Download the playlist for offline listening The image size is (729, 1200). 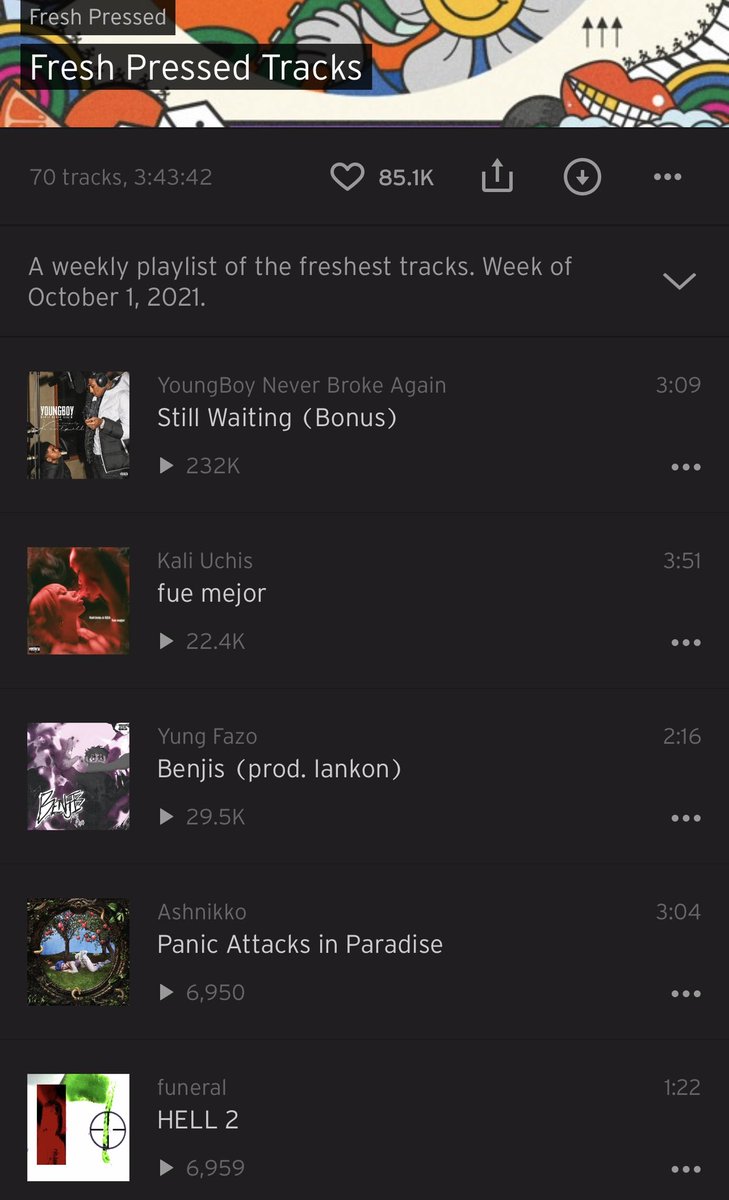coord(582,178)
